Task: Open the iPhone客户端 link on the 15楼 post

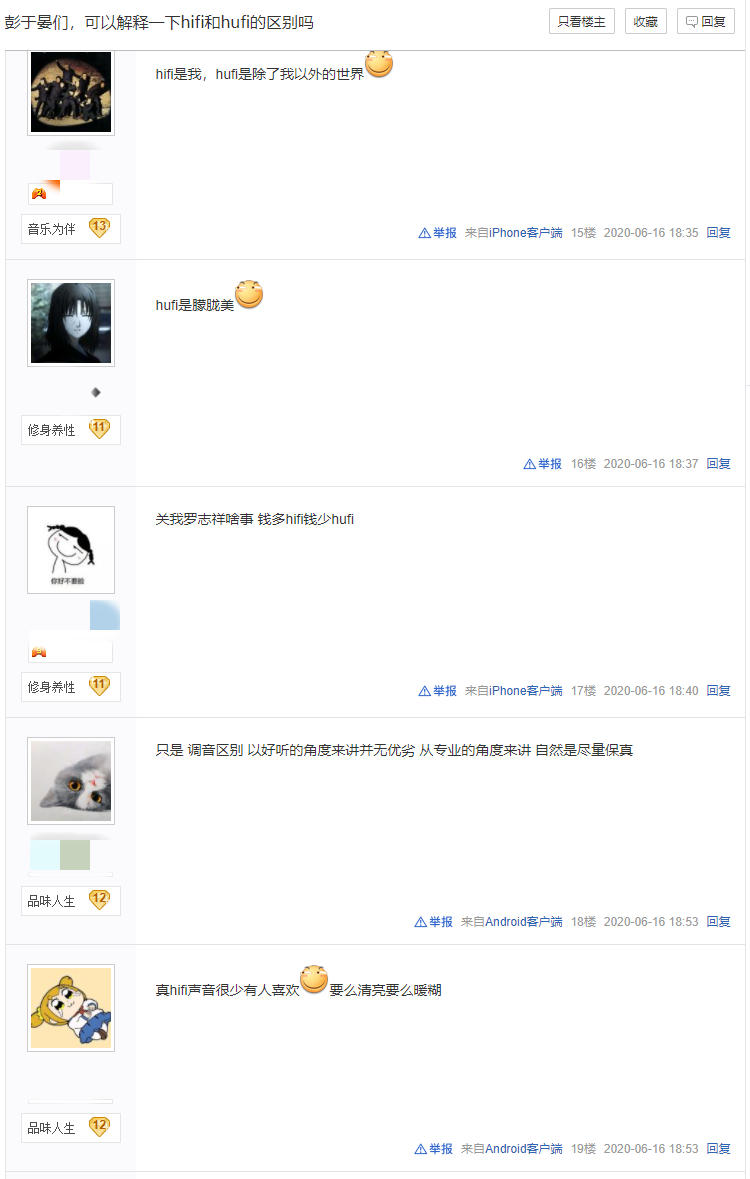Action: pos(525,232)
